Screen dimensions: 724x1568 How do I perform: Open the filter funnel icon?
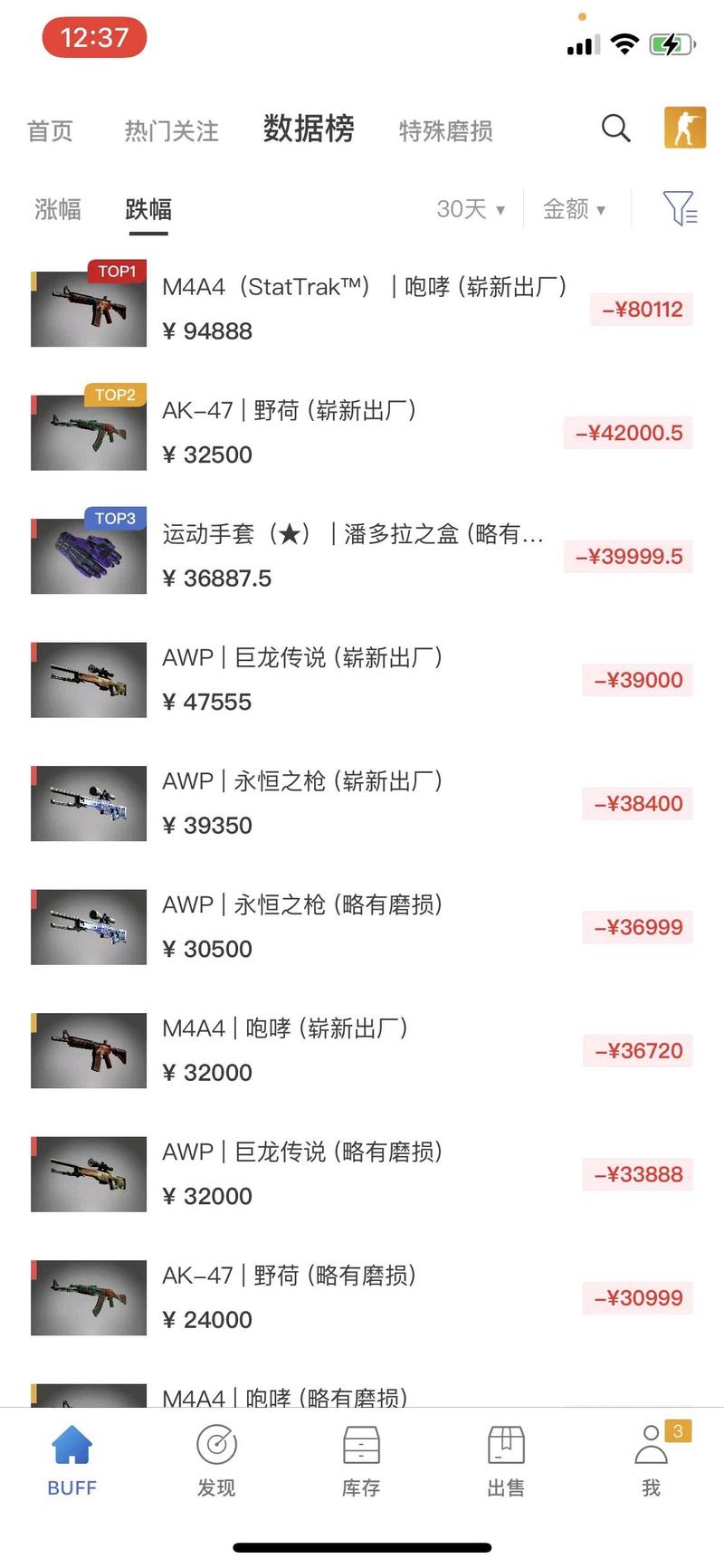coord(681,209)
